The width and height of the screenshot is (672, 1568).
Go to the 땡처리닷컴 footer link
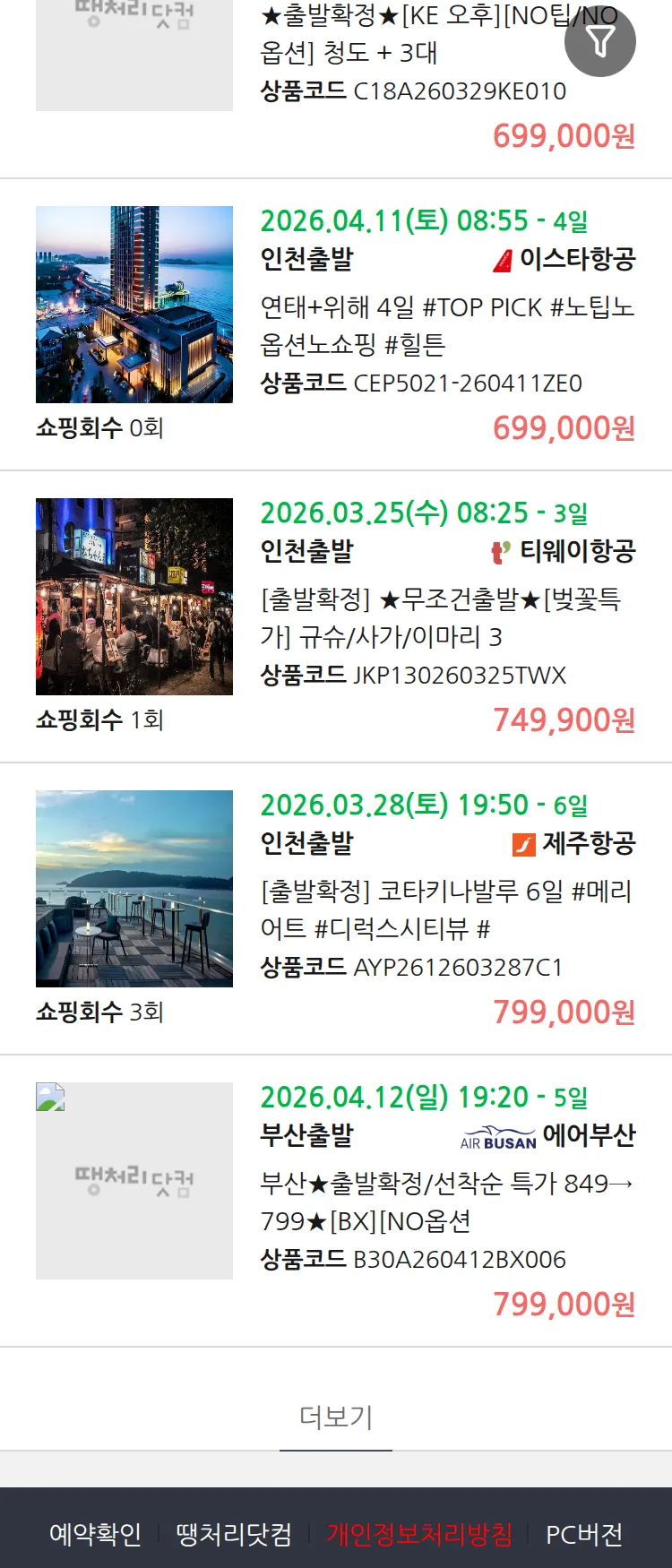234,1534
